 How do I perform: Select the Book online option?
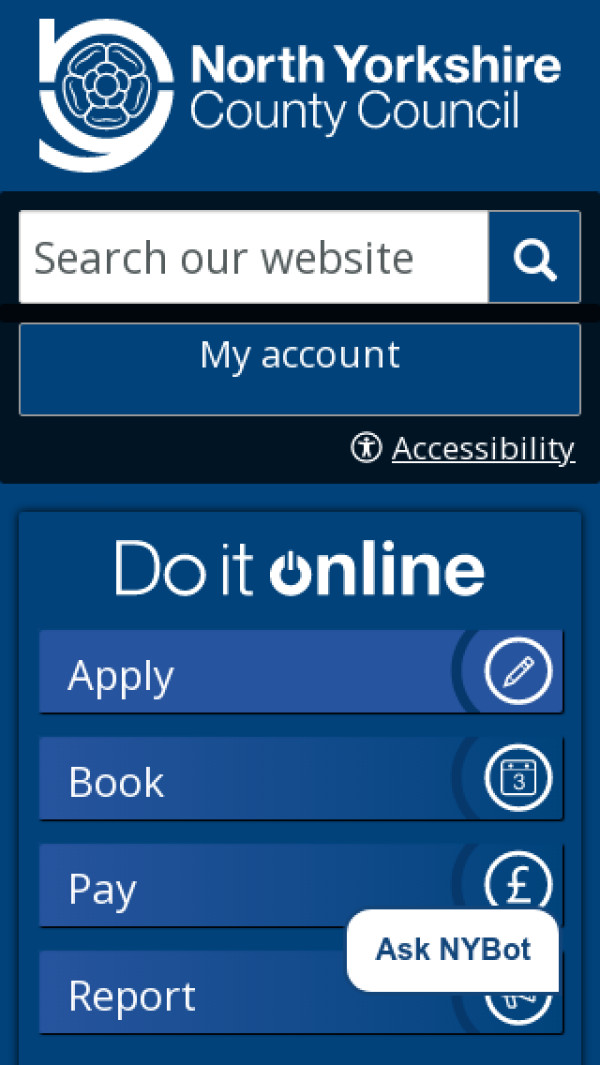(x=300, y=779)
